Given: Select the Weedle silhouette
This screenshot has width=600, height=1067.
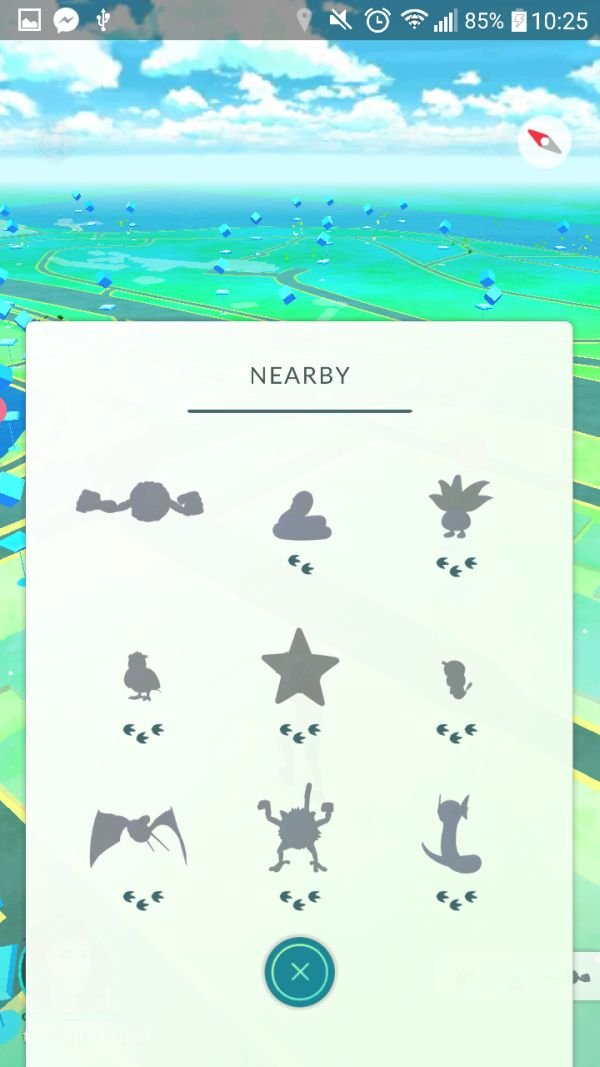Looking at the screenshot, I should pos(456,680).
